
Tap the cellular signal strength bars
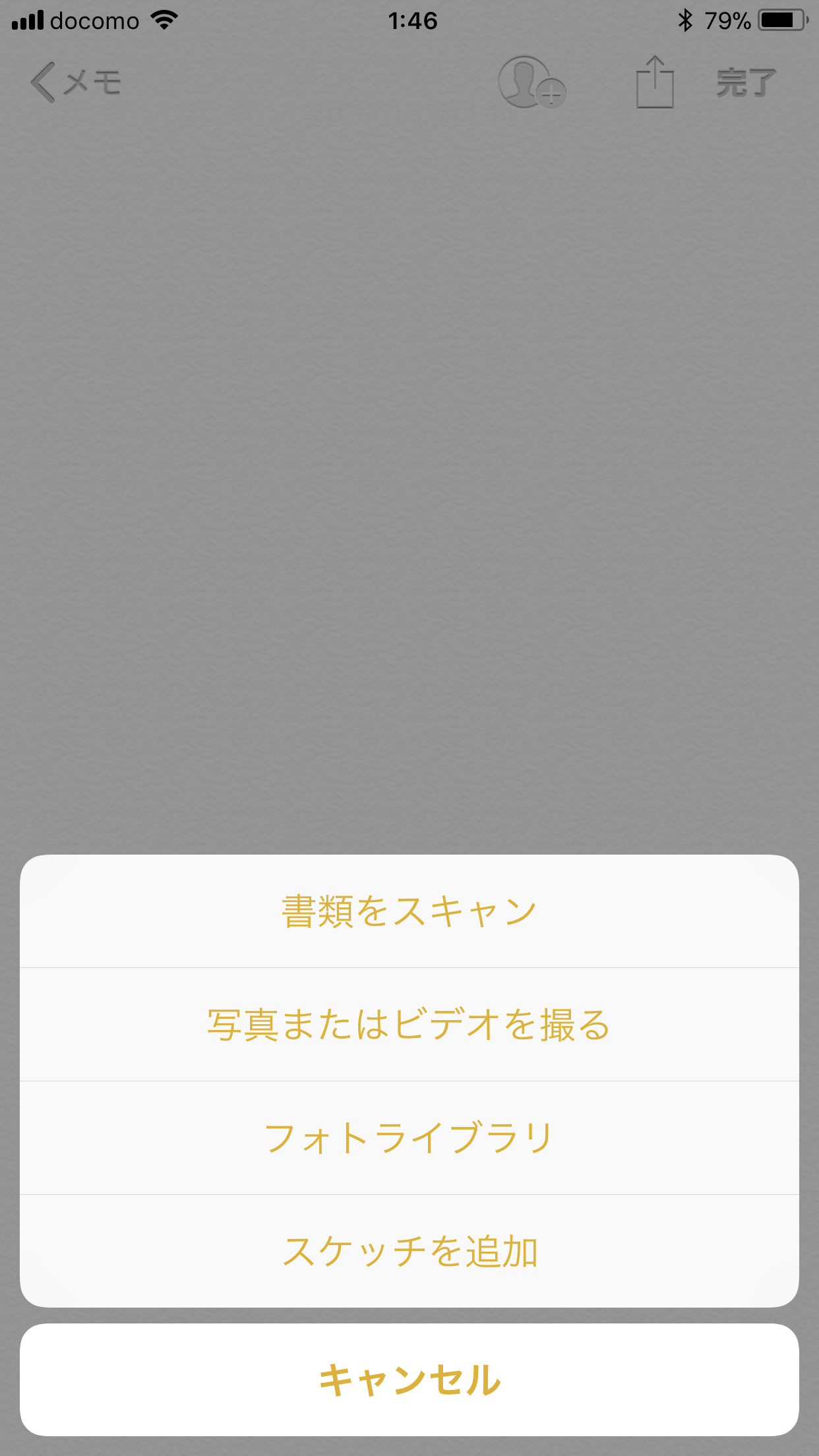click(28, 20)
